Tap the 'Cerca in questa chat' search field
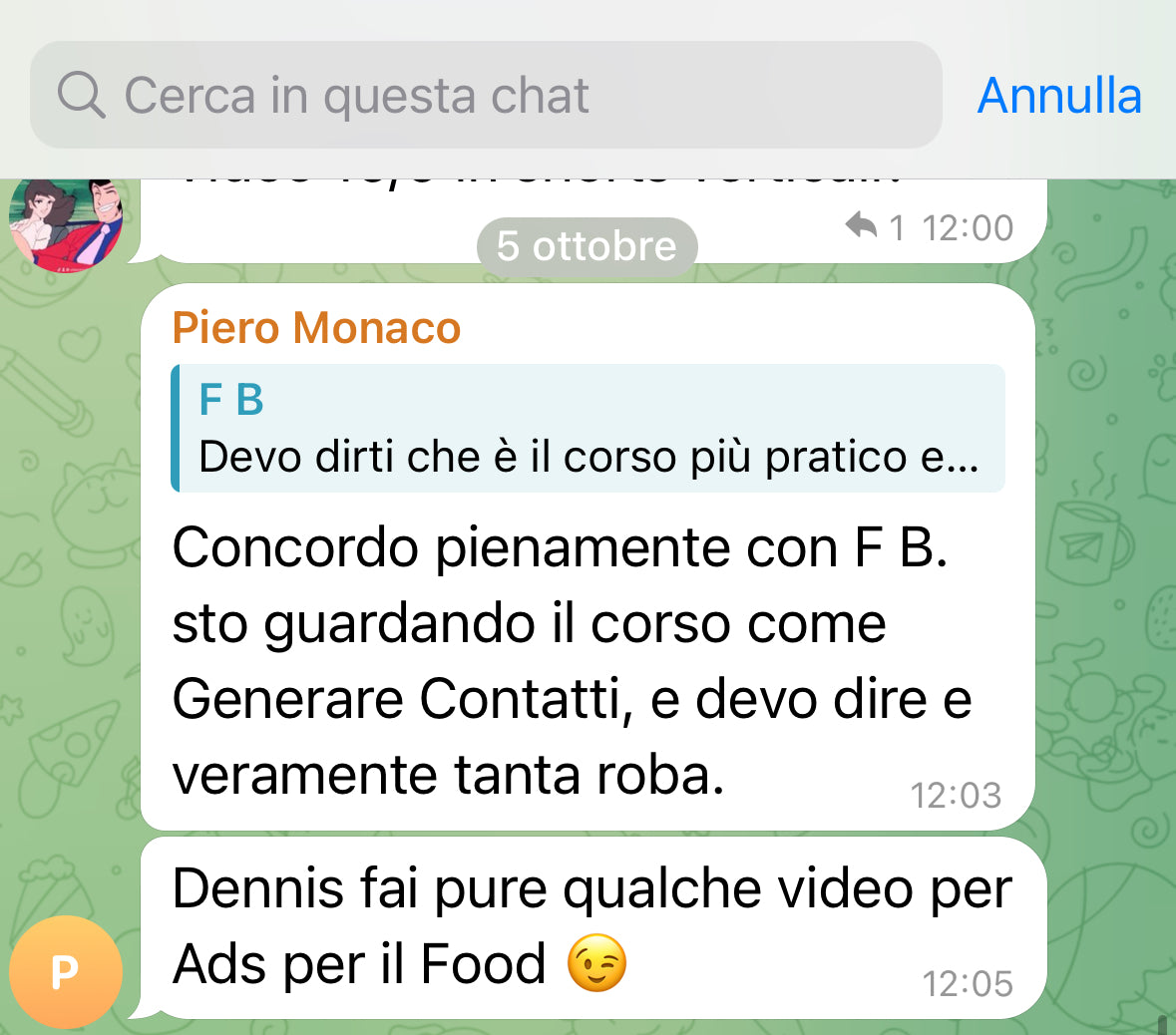1176x1035 pixels. 486,96
